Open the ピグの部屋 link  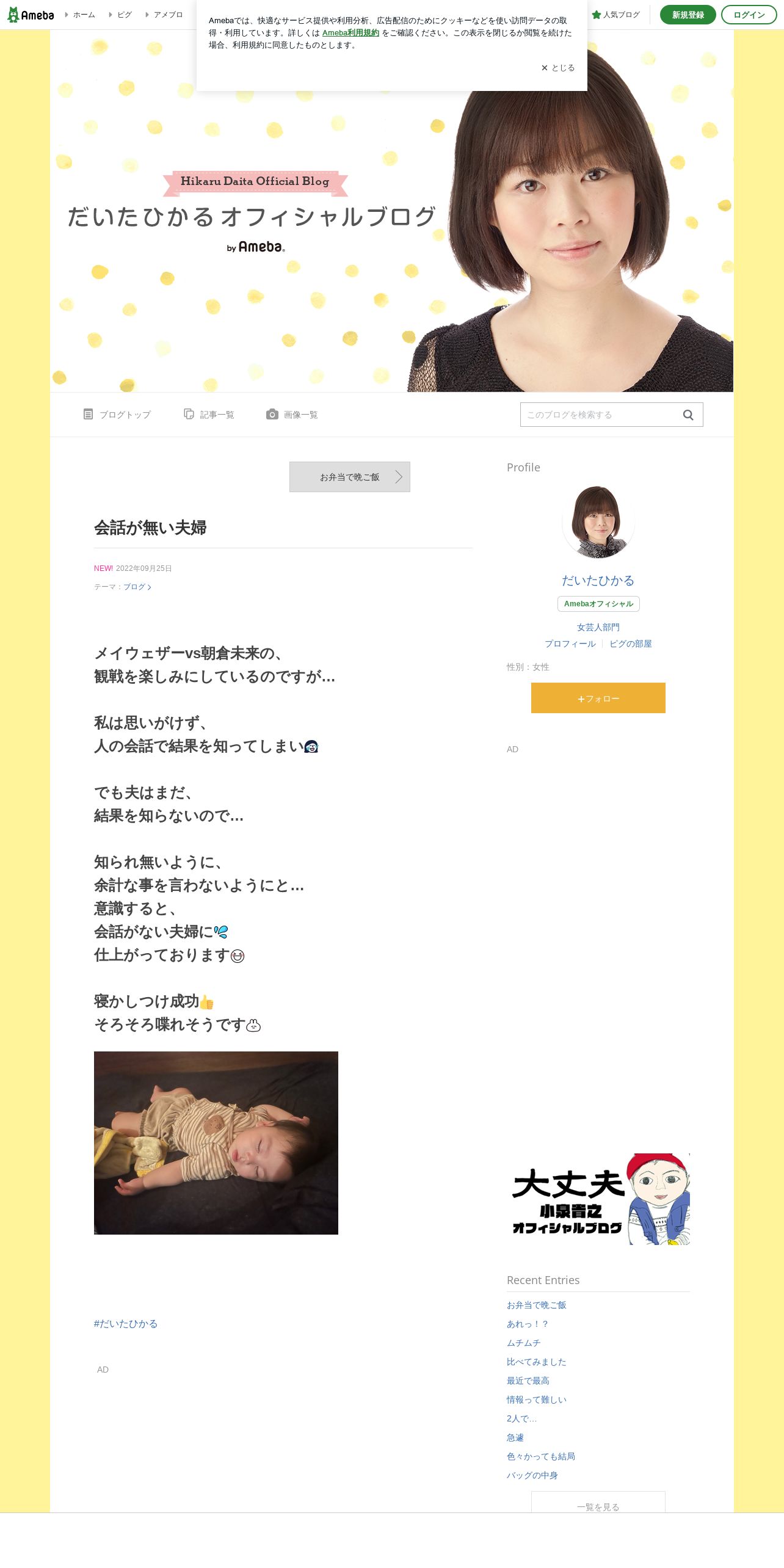(631, 644)
